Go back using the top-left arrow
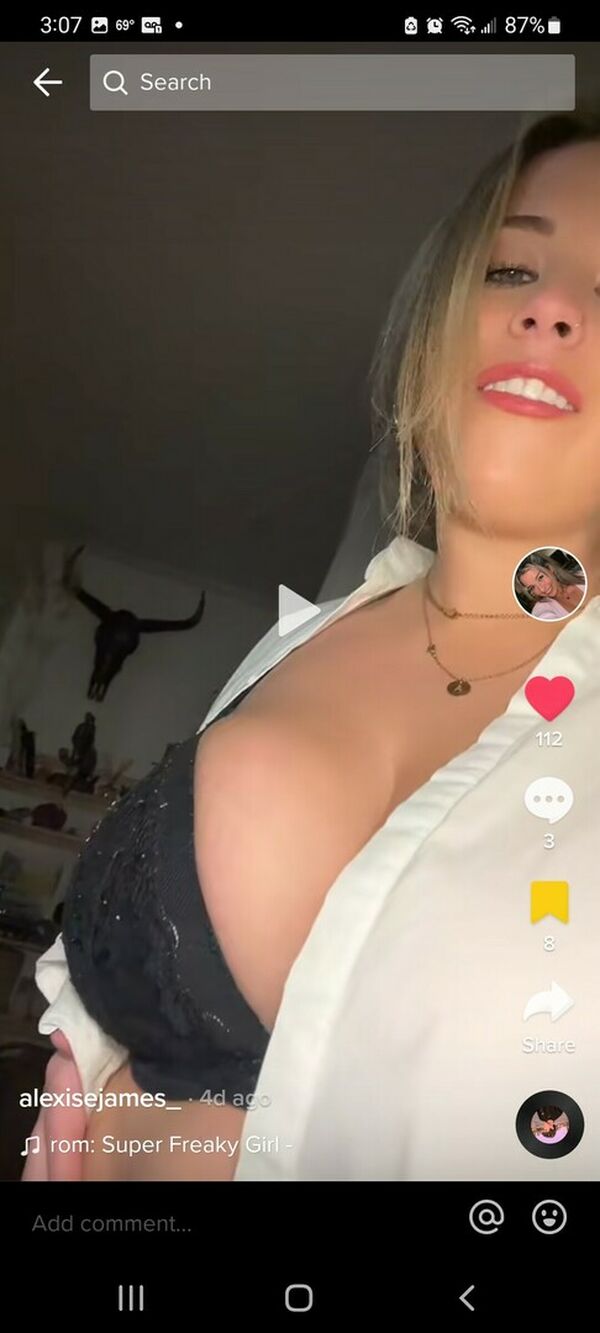The height and width of the screenshot is (1333, 600). tap(47, 82)
